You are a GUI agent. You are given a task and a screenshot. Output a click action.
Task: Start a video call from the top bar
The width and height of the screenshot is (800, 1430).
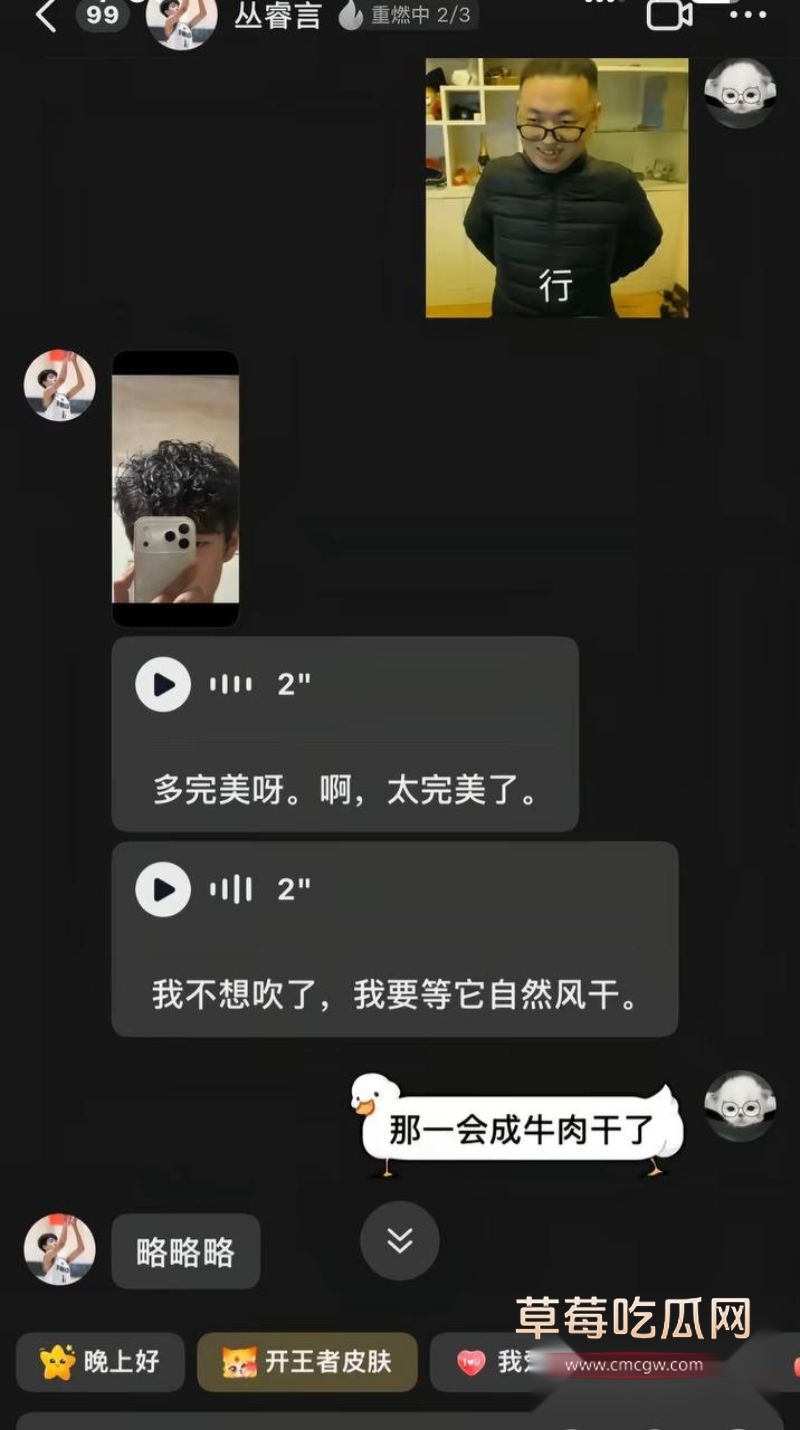[671, 16]
